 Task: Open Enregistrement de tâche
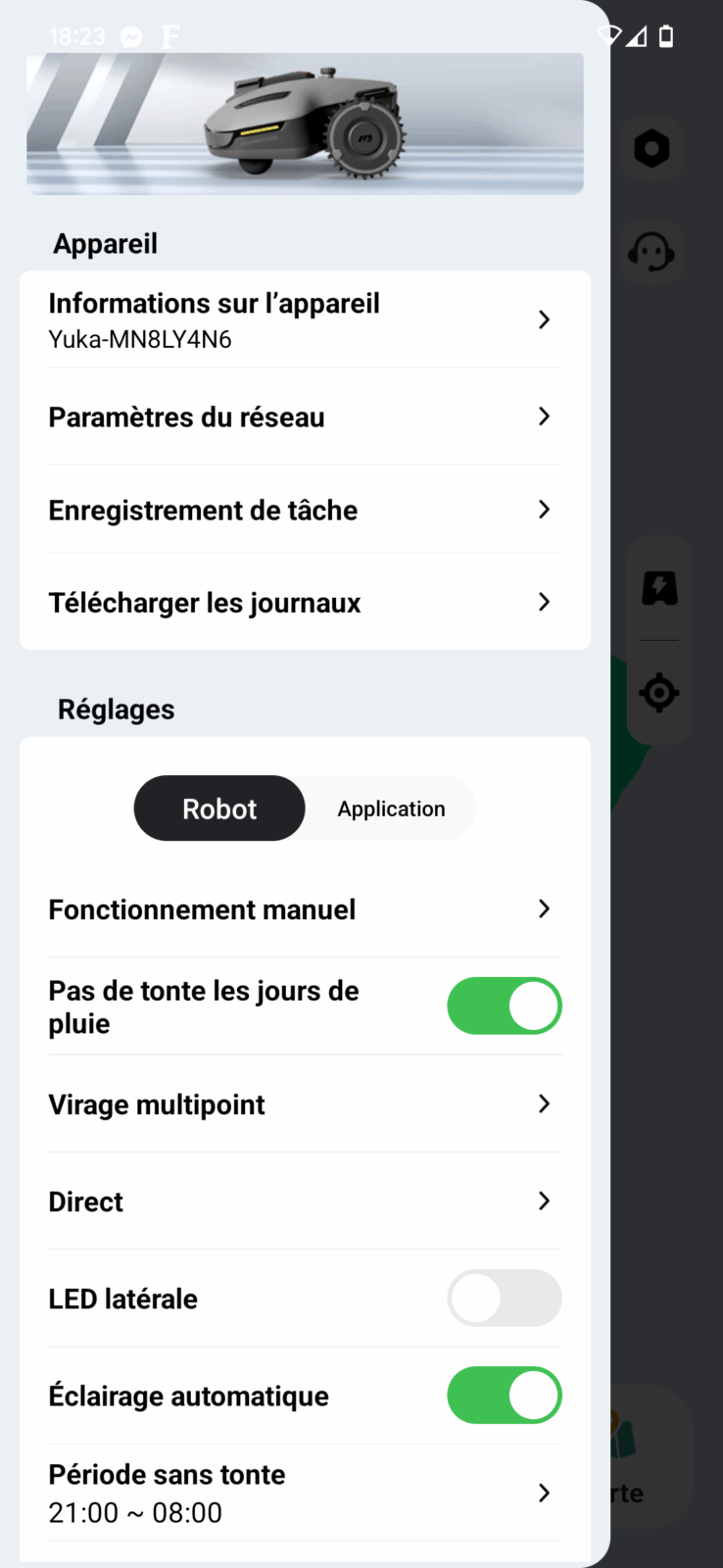(x=305, y=510)
